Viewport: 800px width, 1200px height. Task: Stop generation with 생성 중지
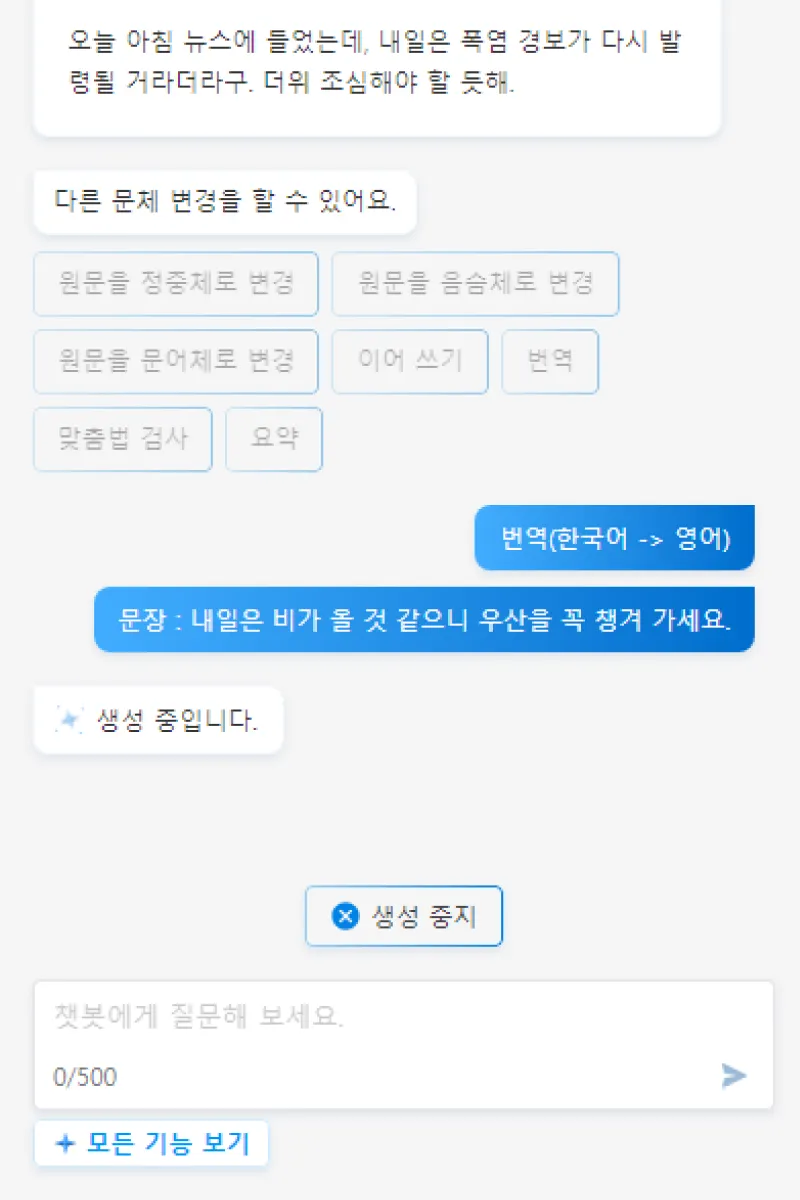point(404,916)
